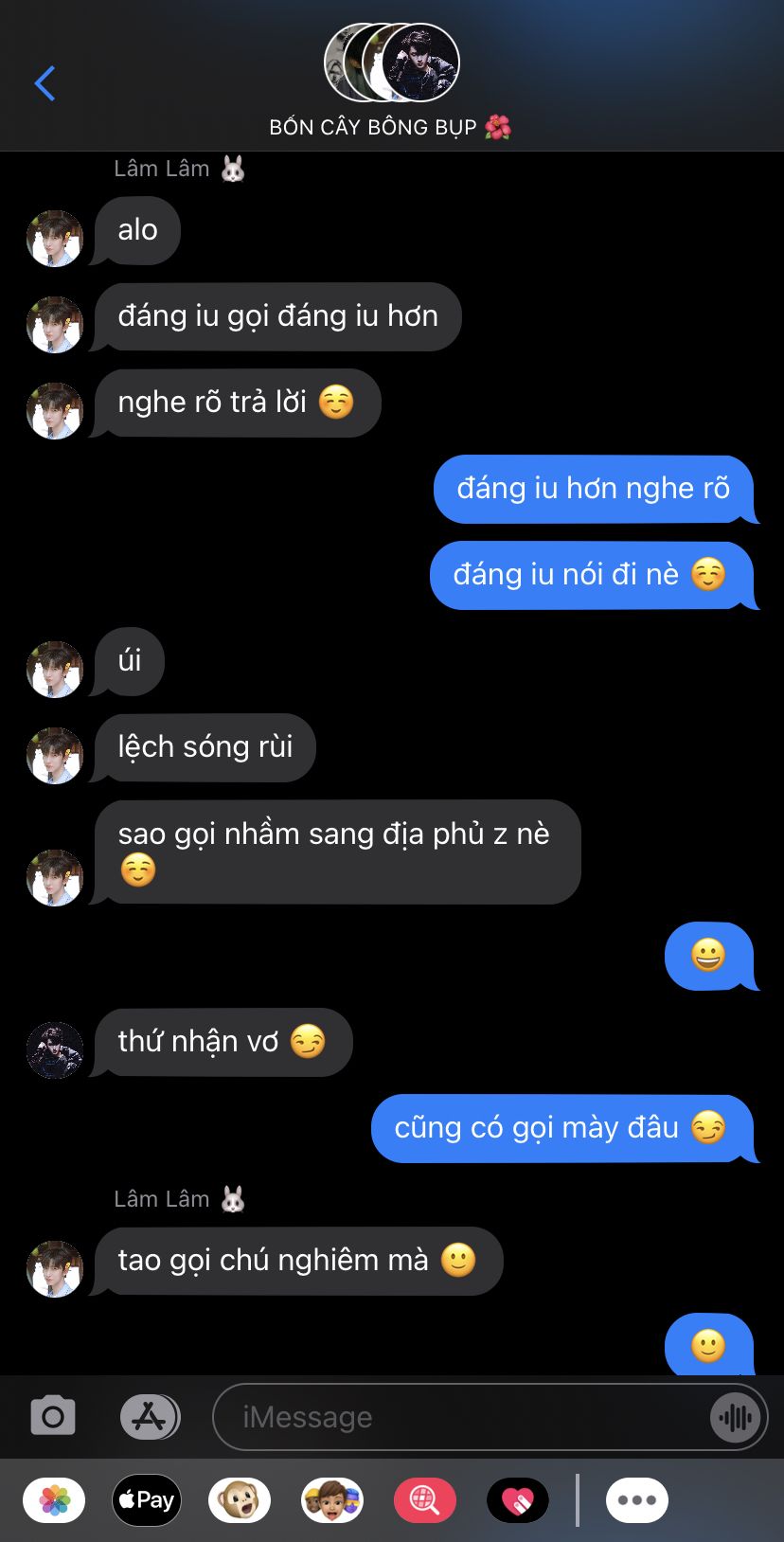784x1542 pixels.
Task: Record an audio message
Action: 735,1417
